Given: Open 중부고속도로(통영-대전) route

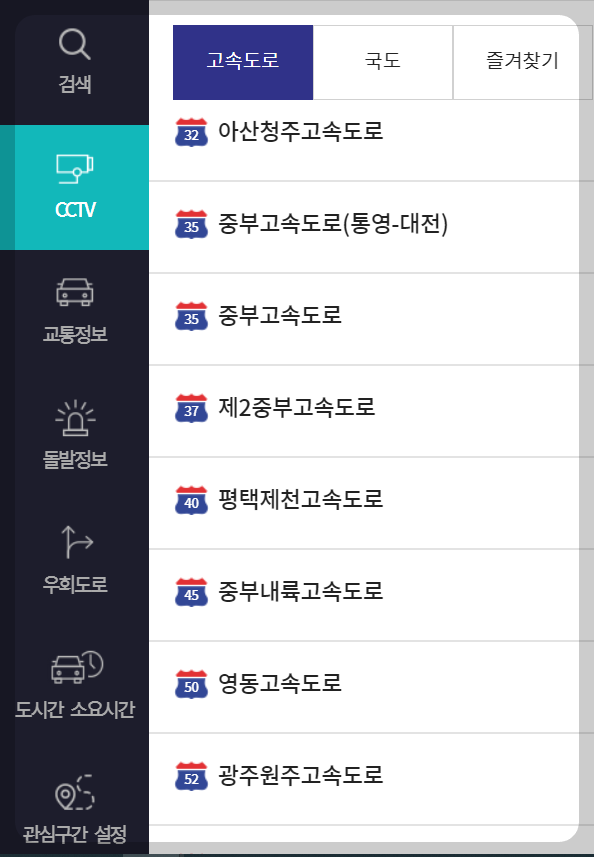Looking at the screenshot, I should (x=364, y=227).
